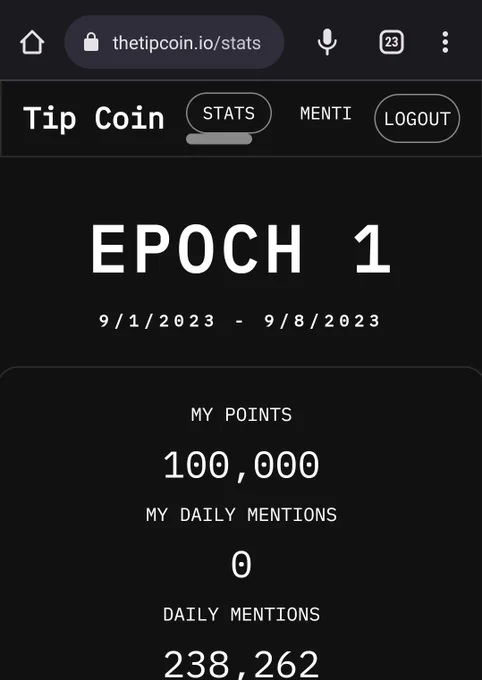Start voice search with the microphone
Viewport: 482px width, 680px height.
pos(327,42)
